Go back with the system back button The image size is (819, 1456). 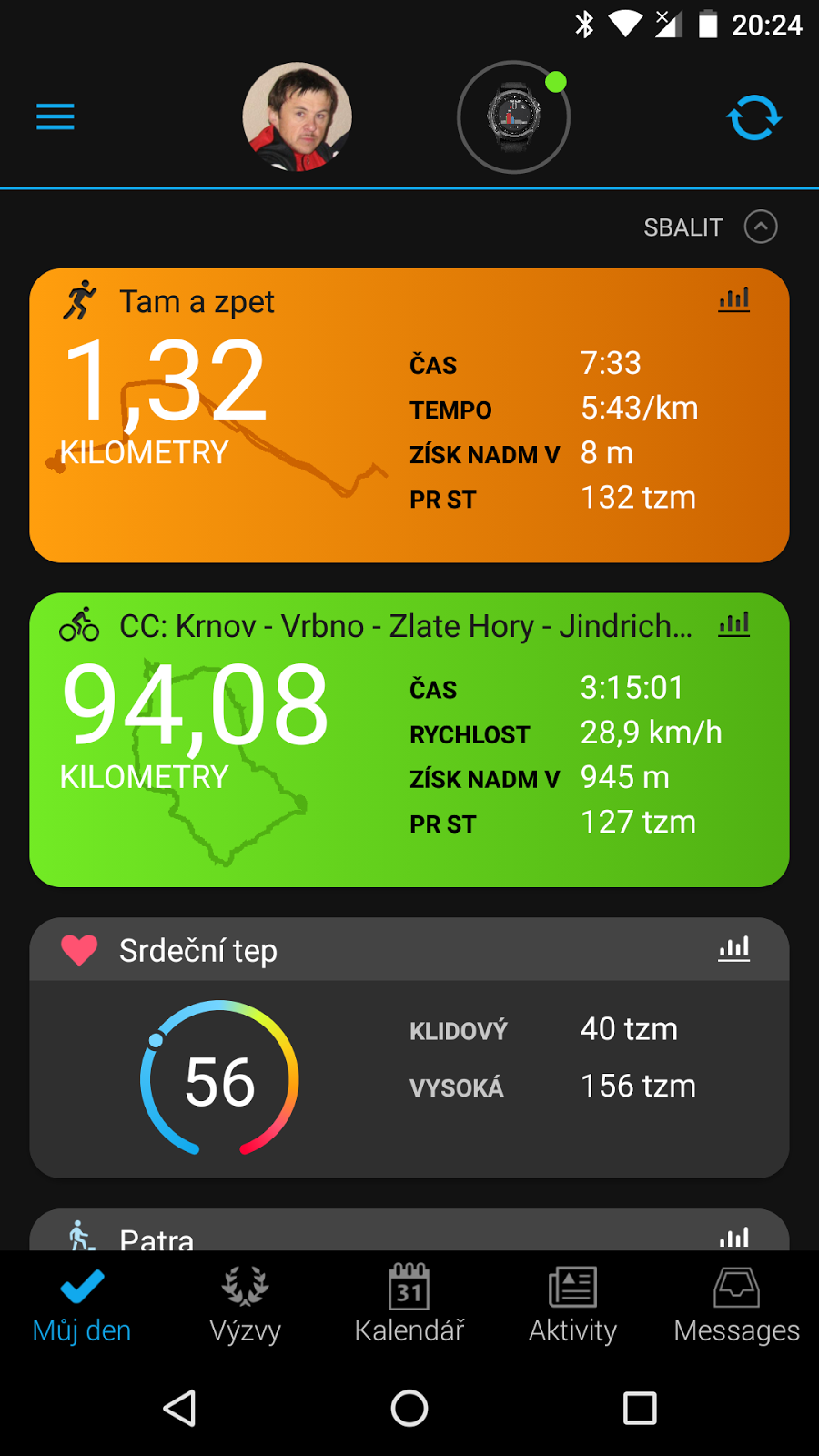tap(179, 1408)
